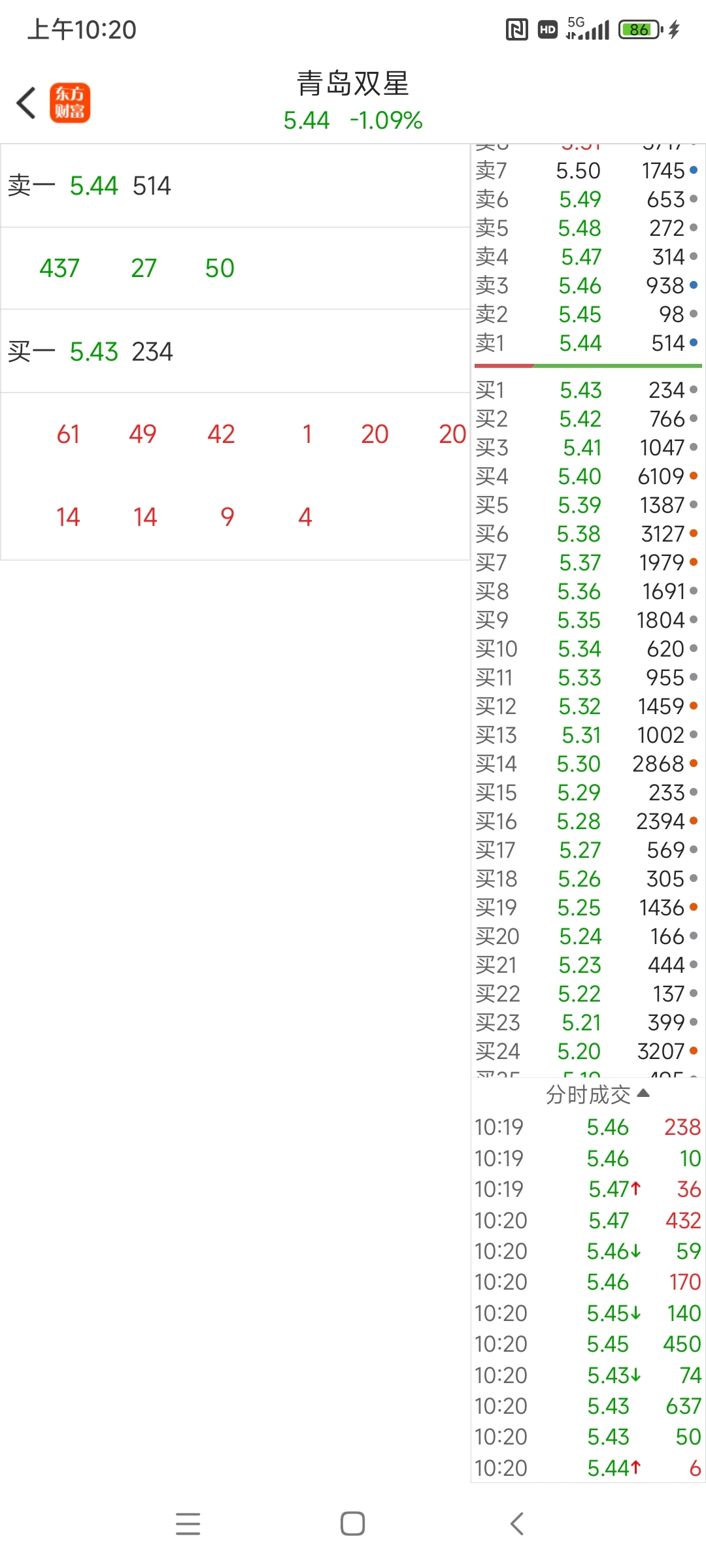Select the 买24 row priced 5.20
The height and width of the screenshot is (1568, 706).
(x=586, y=1051)
